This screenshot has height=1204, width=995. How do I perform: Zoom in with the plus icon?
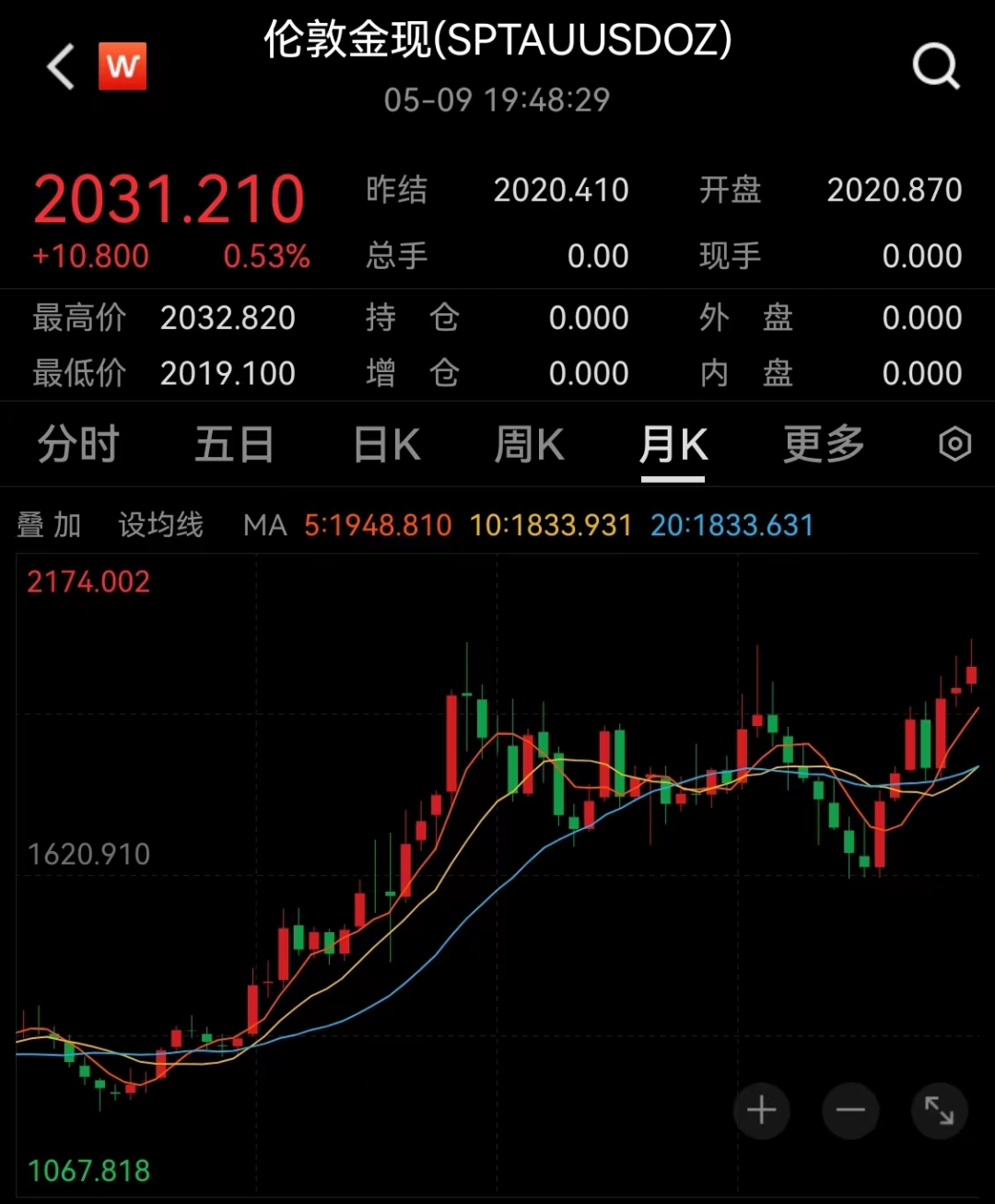[761, 1111]
